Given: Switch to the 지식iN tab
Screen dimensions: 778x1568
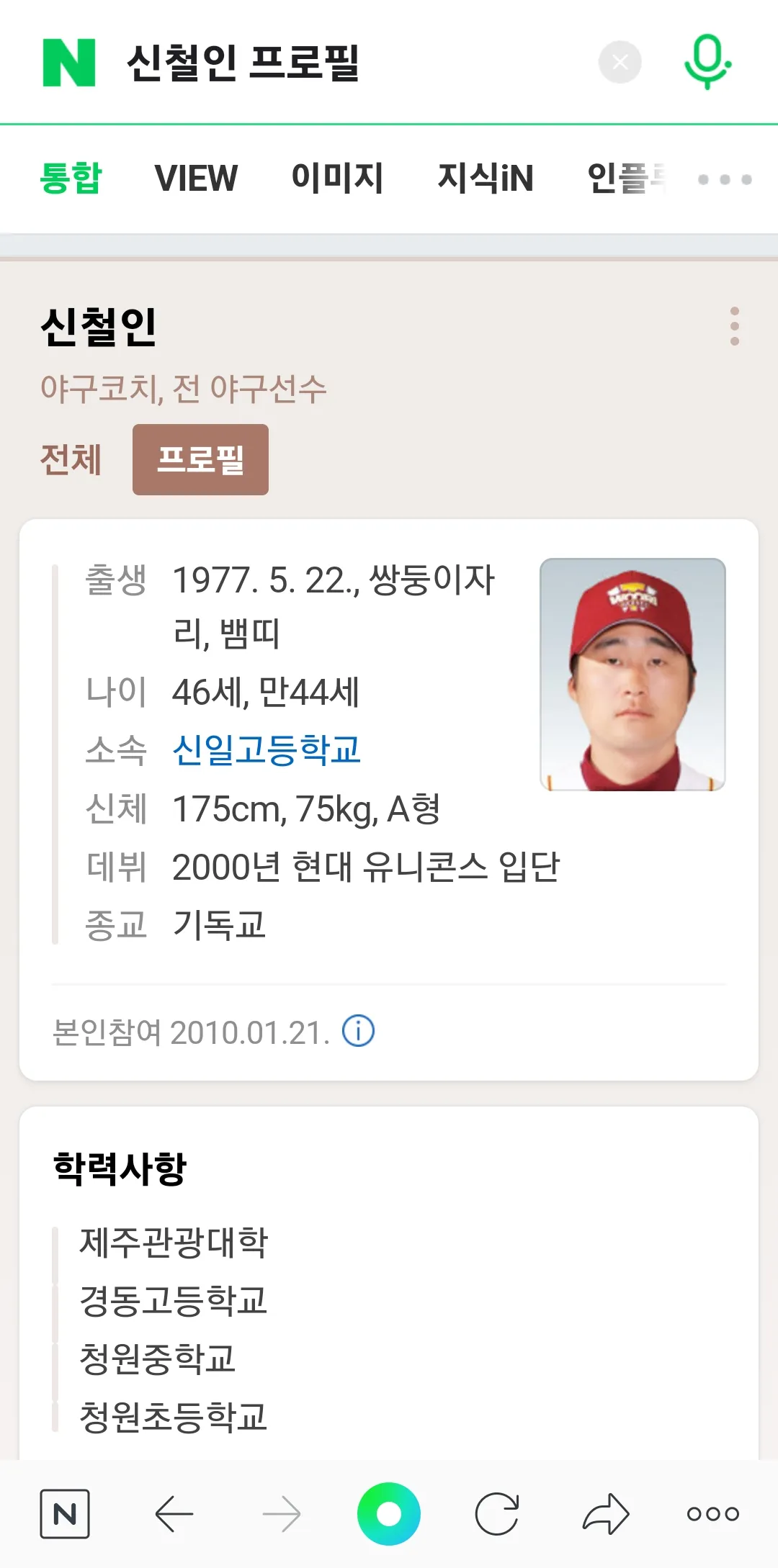Looking at the screenshot, I should tap(483, 179).
